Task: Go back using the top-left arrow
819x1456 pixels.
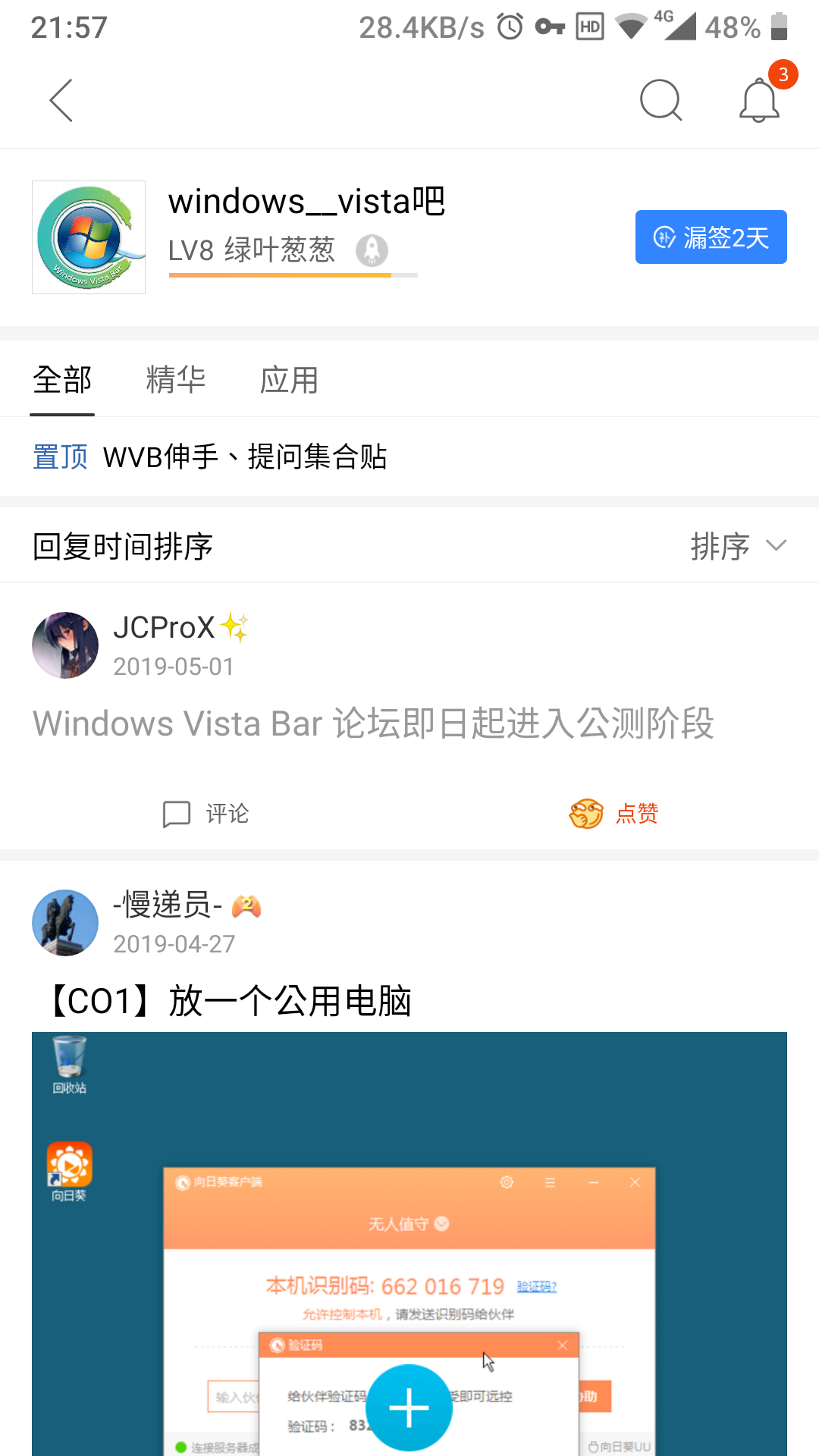Action: [61, 100]
